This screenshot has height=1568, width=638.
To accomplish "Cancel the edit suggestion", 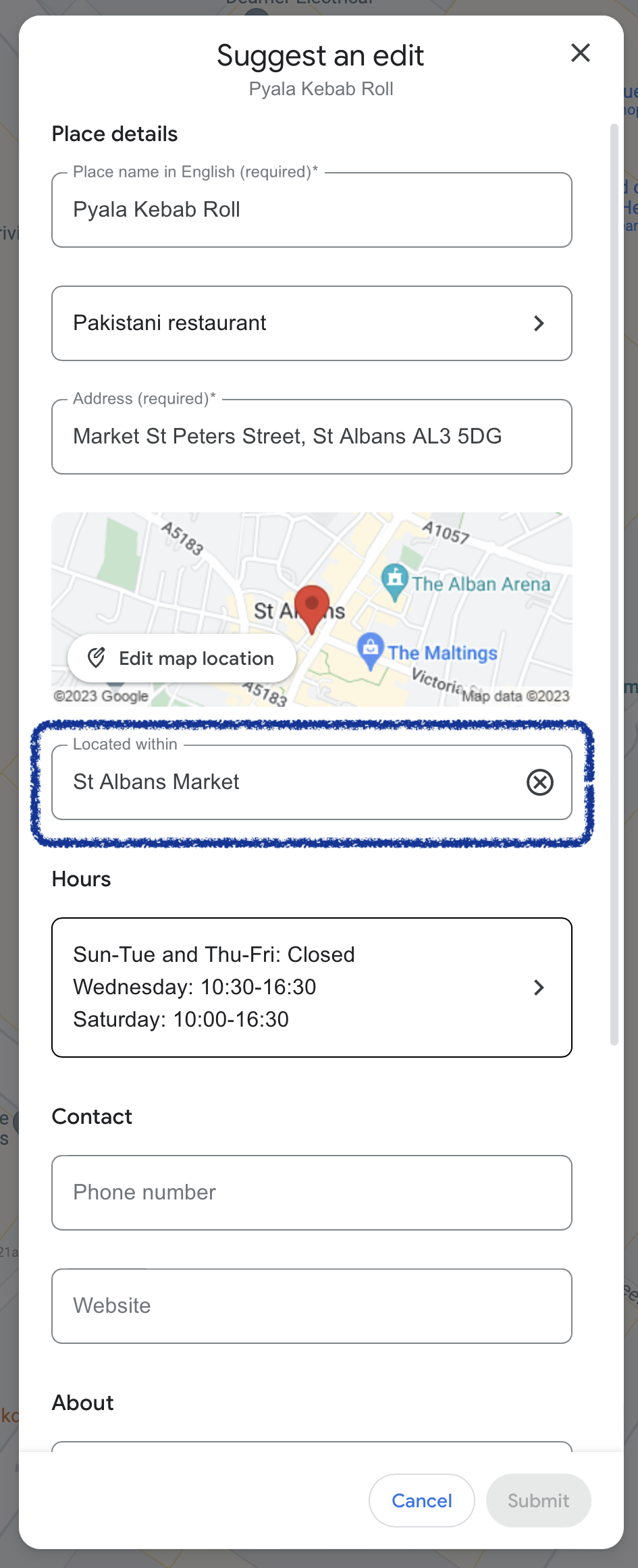I will pos(421,1501).
